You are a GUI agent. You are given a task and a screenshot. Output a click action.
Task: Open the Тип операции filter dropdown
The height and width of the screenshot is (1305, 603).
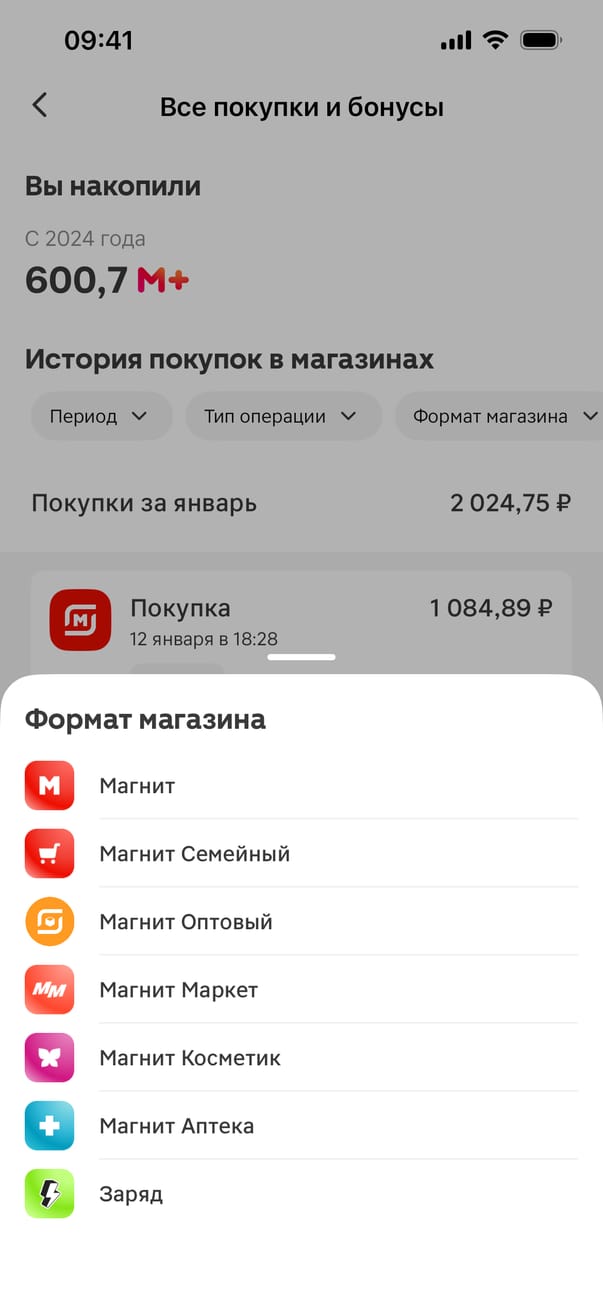point(282,417)
